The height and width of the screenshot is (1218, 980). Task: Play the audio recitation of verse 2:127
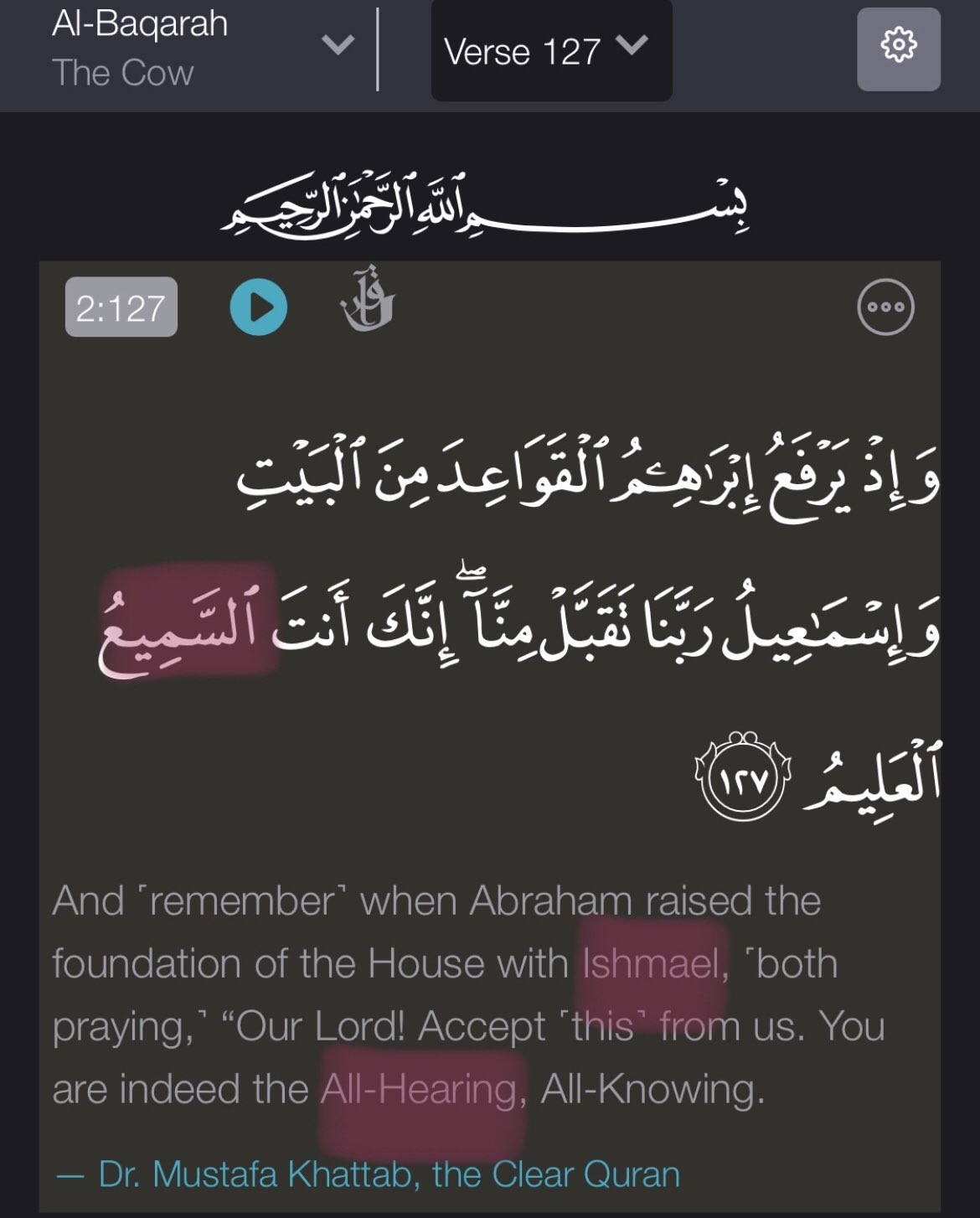click(x=259, y=307)
